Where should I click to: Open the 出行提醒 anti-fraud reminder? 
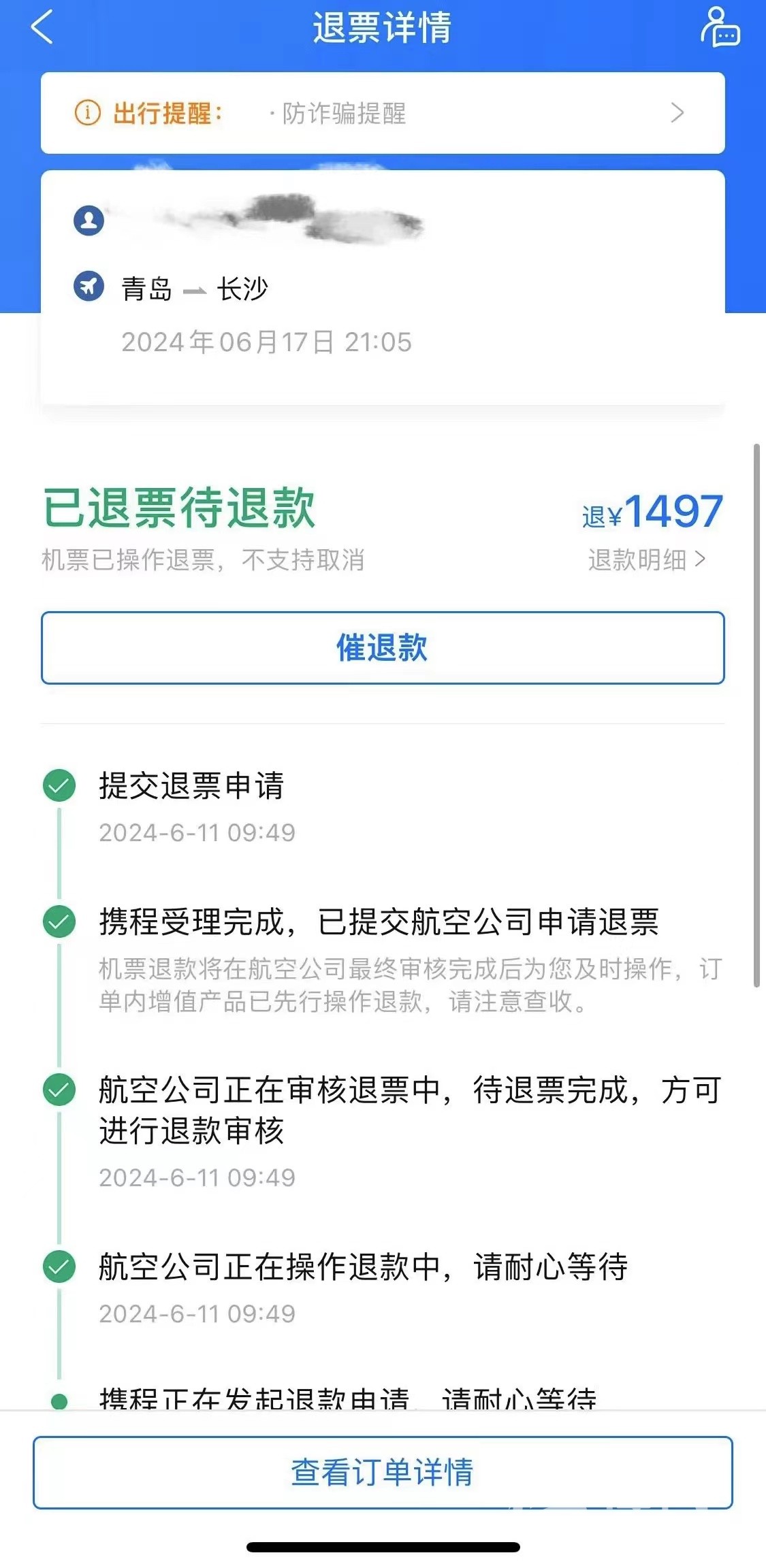(x=382, y=113)
